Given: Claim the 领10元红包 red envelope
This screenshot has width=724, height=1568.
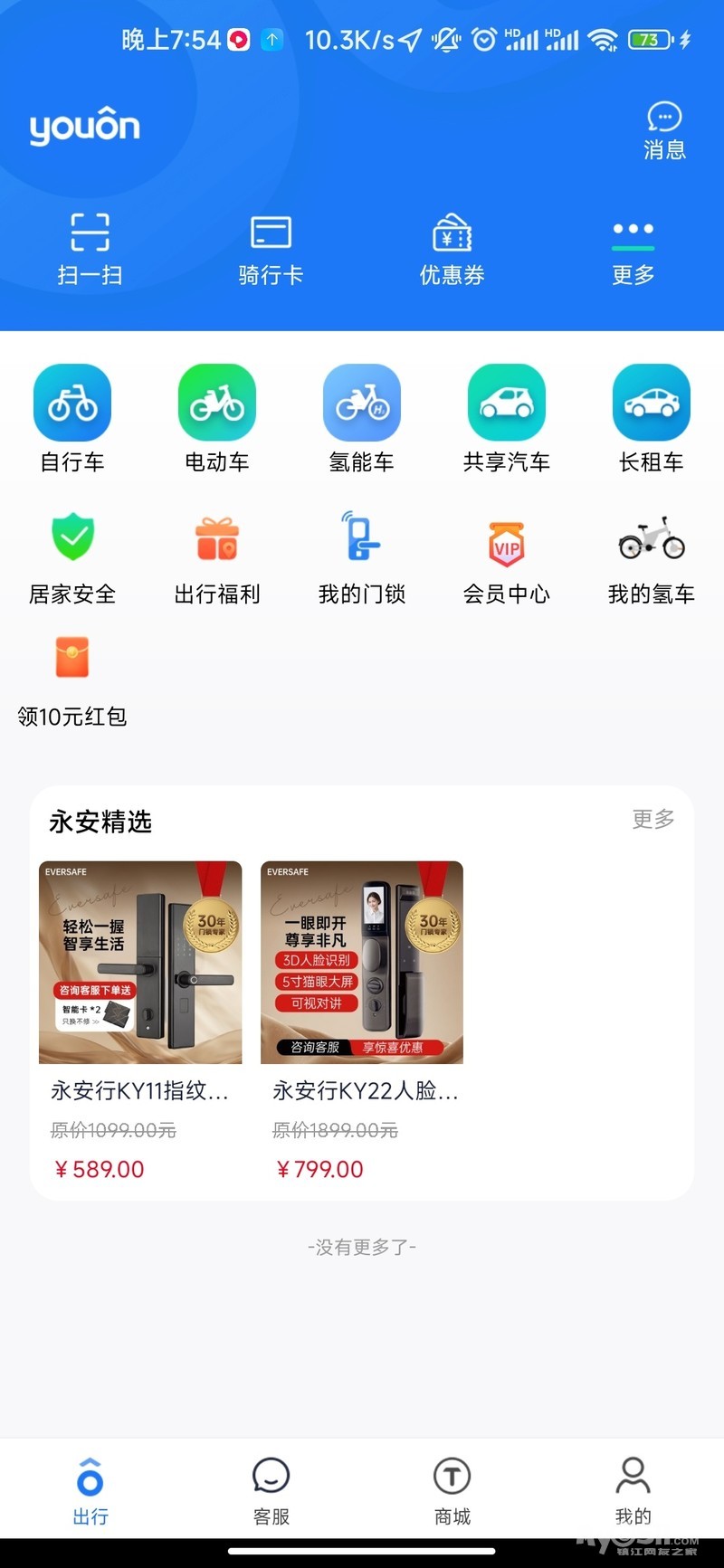Looking at the screenshot, I should coord(72,679).
